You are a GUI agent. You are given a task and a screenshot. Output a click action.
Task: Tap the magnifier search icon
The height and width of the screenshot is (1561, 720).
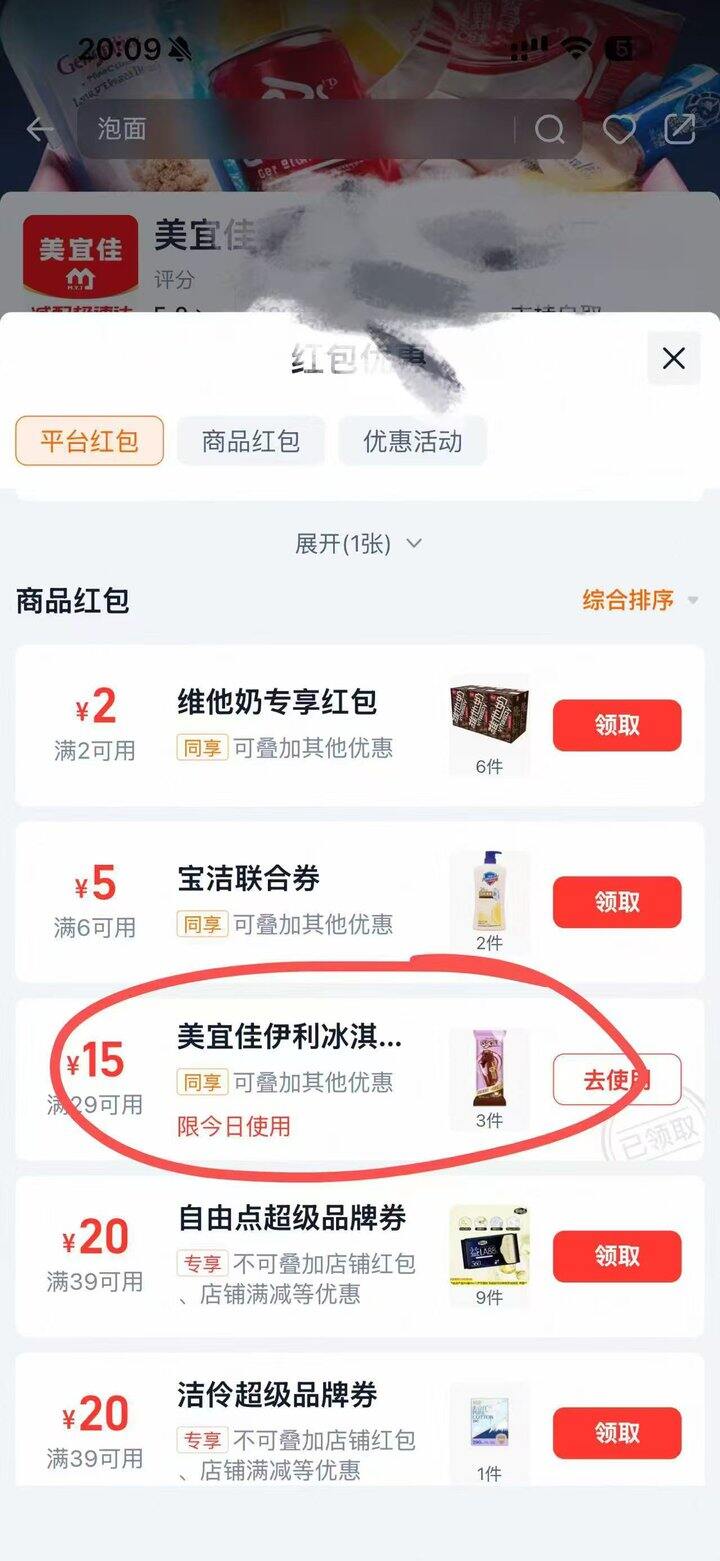(549, 129)
